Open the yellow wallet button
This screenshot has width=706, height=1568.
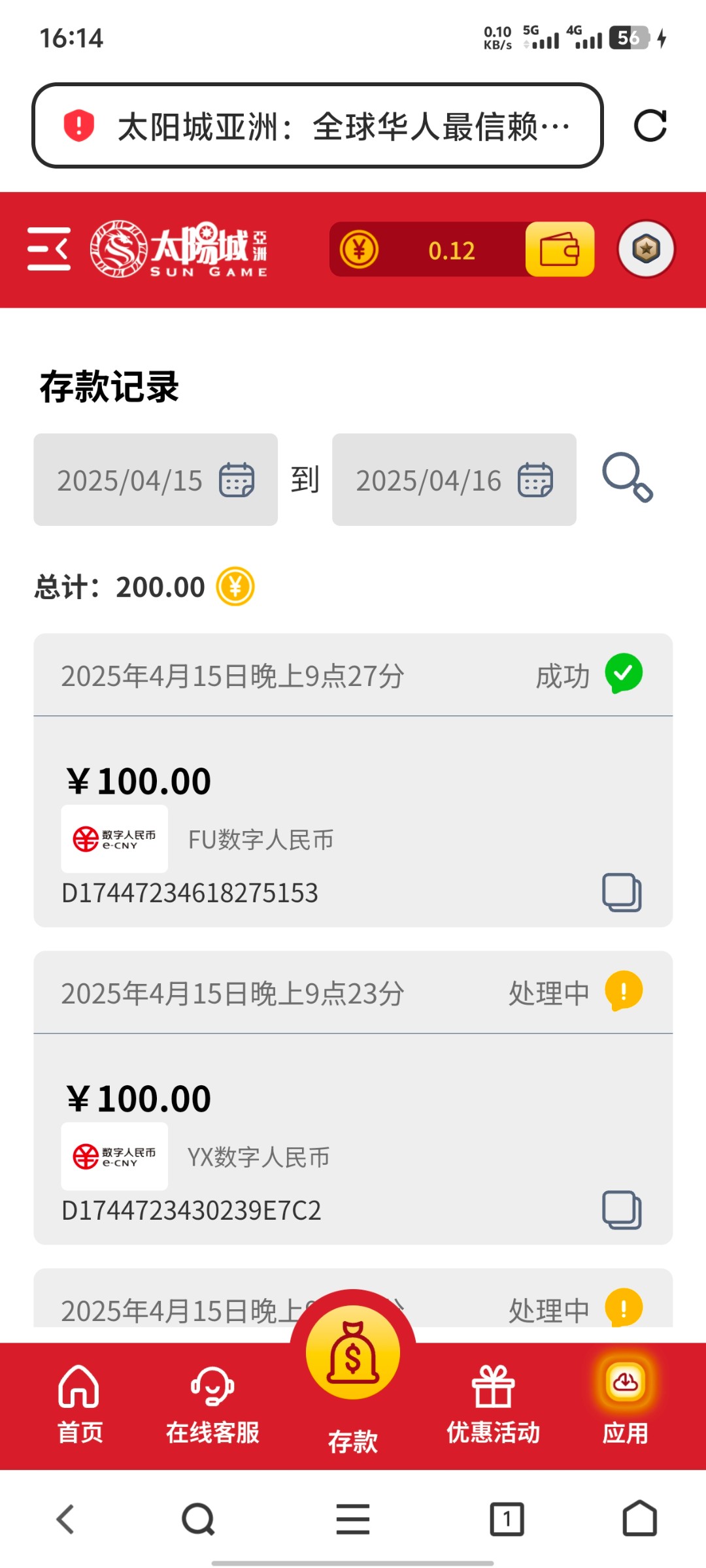(560, 249)
